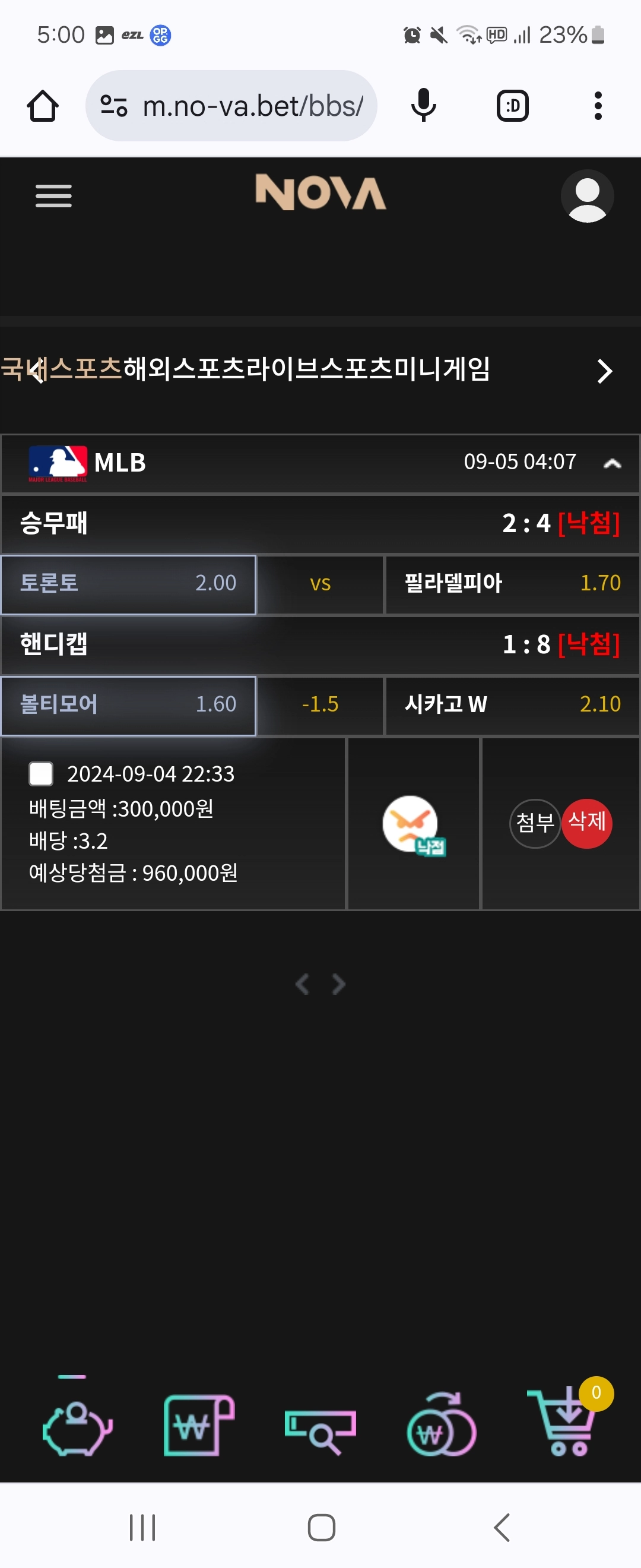The image size is (641, 1568).
Task: Open the betting cart icon
Action: [567, 1424]
